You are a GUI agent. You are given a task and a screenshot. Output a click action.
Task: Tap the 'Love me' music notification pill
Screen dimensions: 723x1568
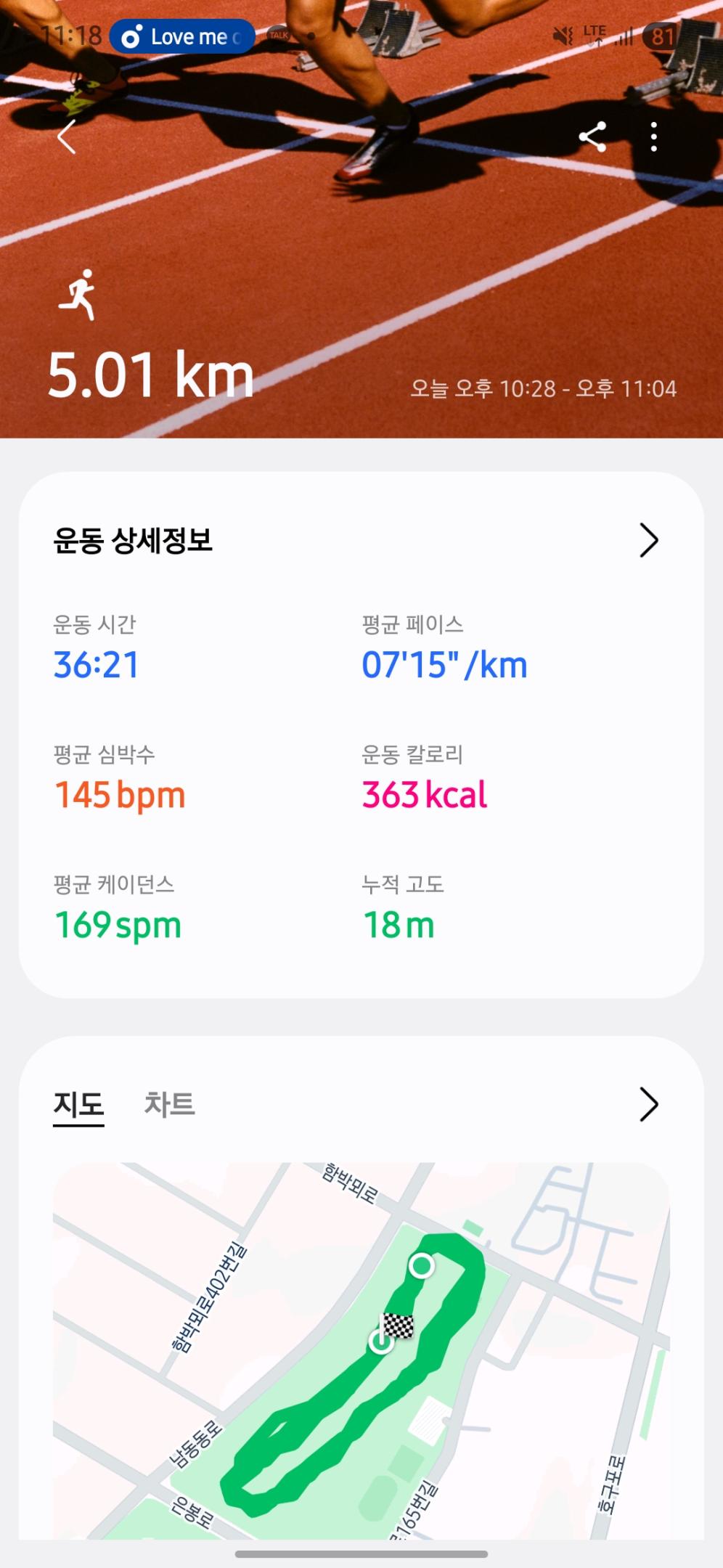(x=183, y=37)
